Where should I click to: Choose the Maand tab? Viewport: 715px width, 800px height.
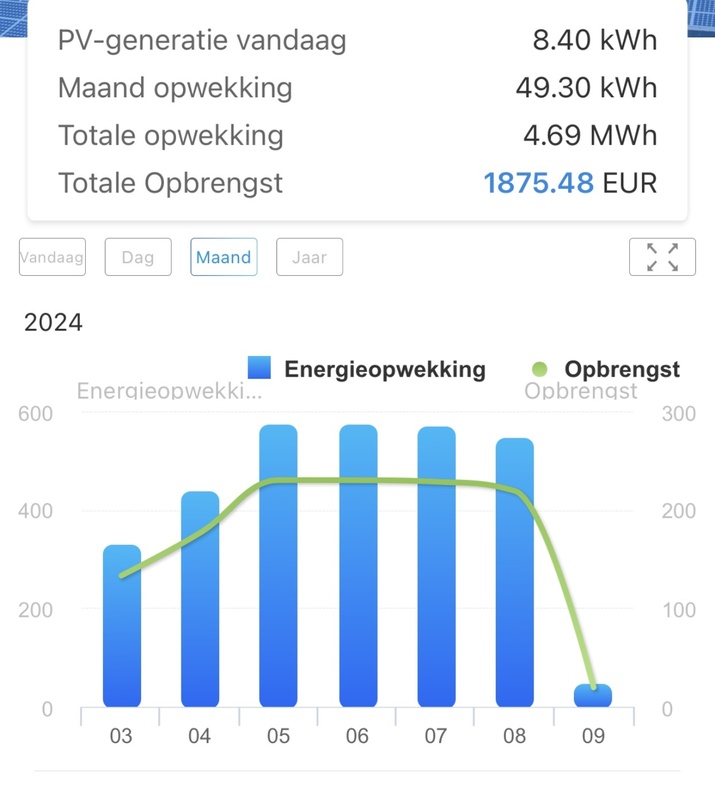(224, 257)
